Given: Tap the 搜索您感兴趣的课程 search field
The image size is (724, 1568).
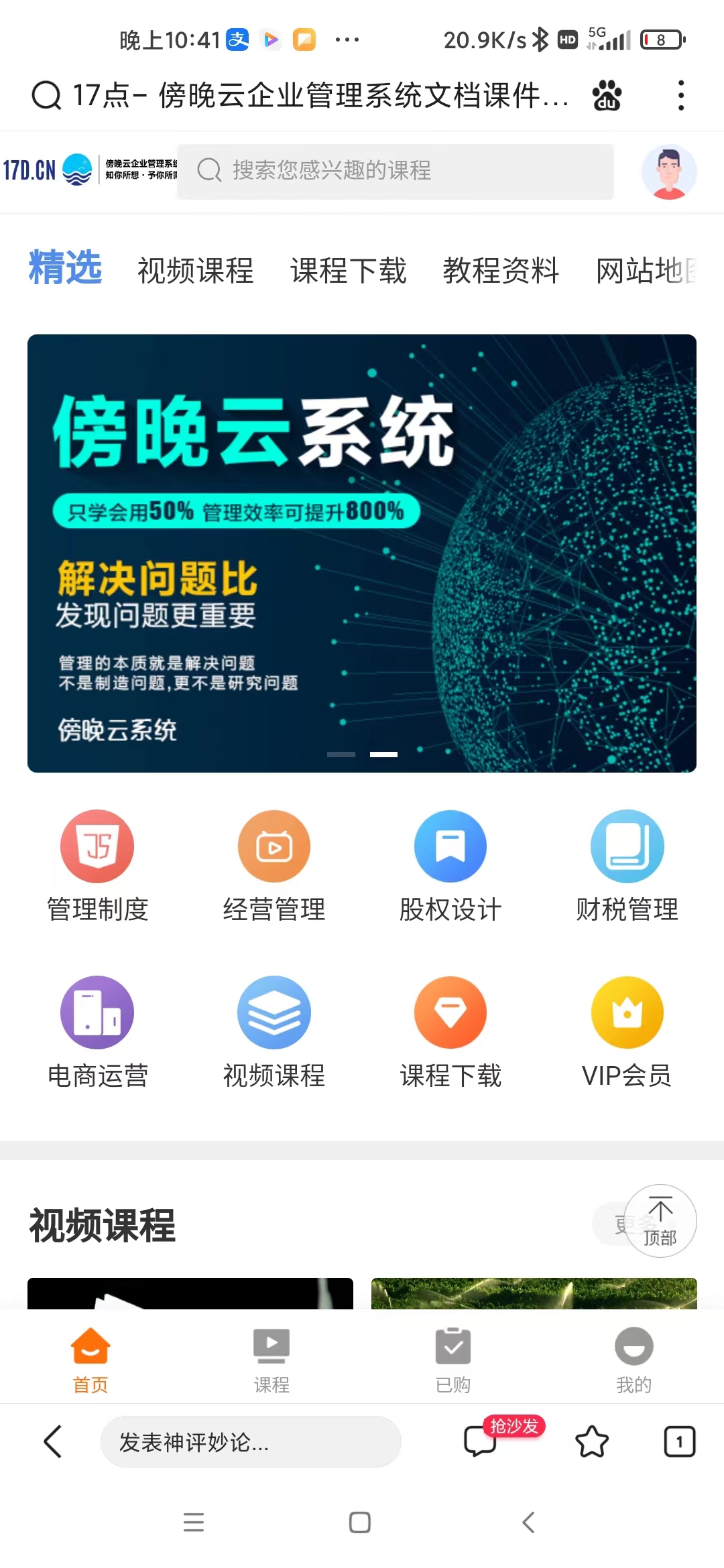Looking at the screenshot, I should 394,172.
